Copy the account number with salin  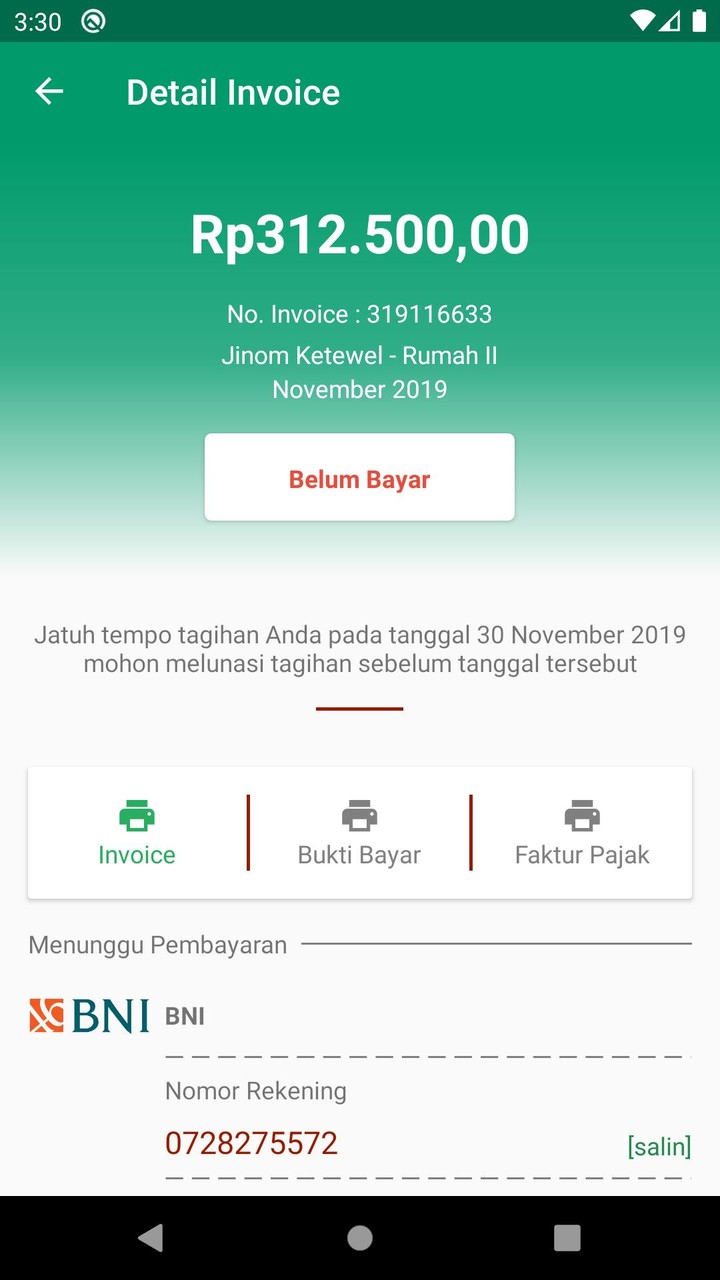tap(659, 1146)
